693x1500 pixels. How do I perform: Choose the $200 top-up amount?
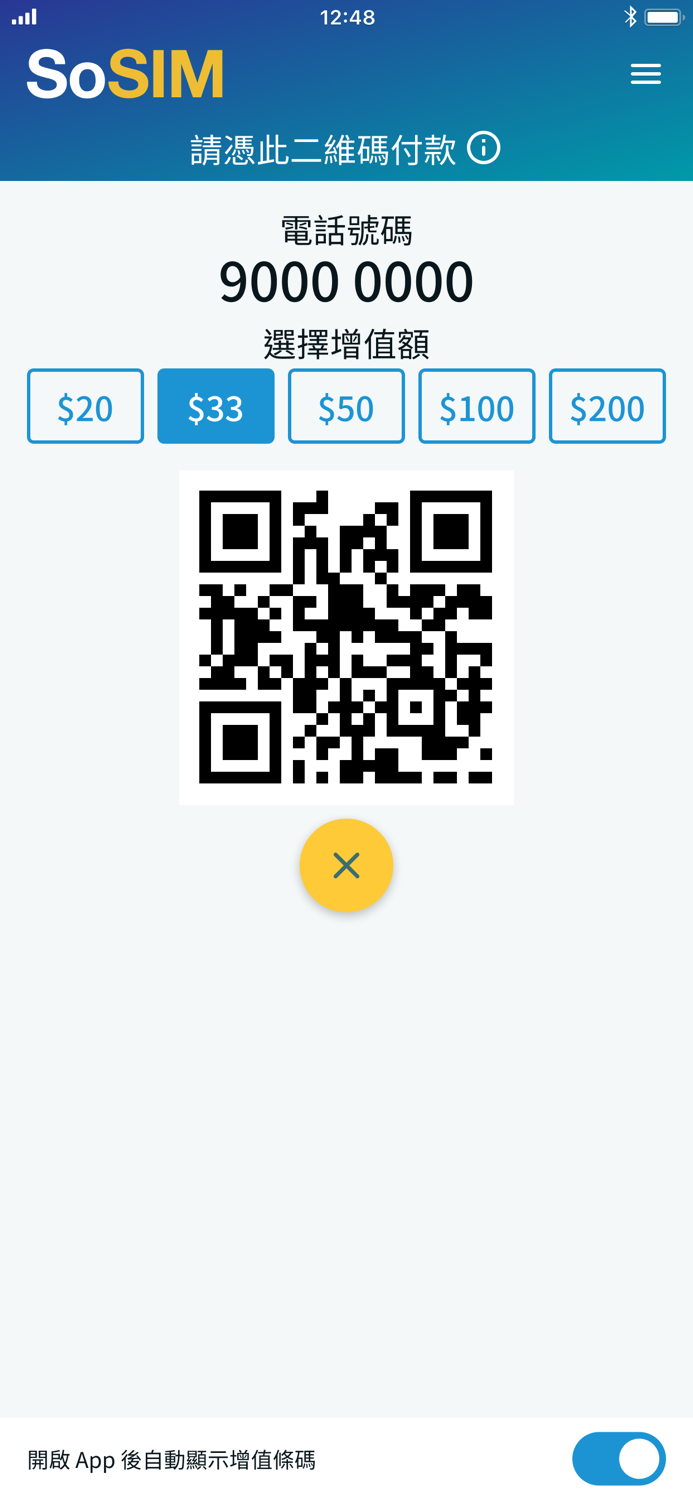click(607, 406)
